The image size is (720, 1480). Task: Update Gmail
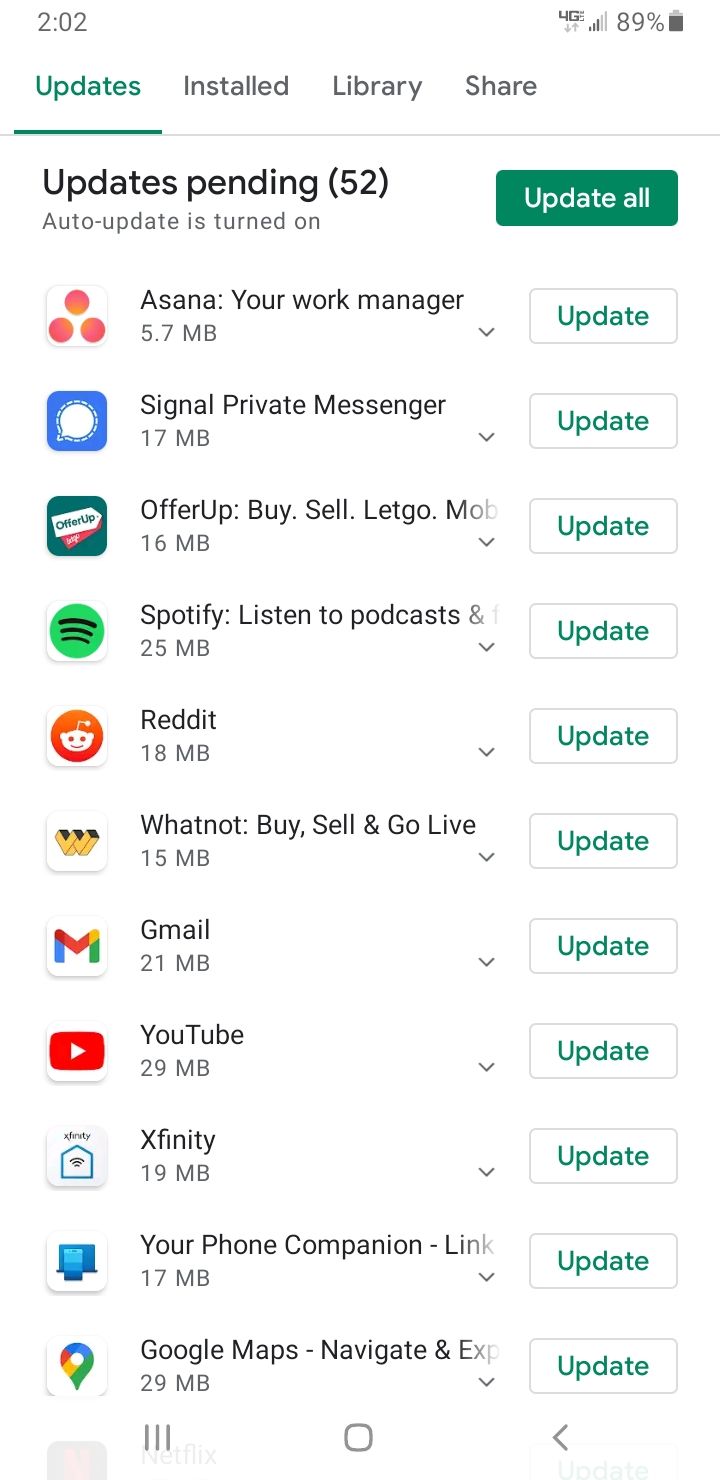[603, 945]
